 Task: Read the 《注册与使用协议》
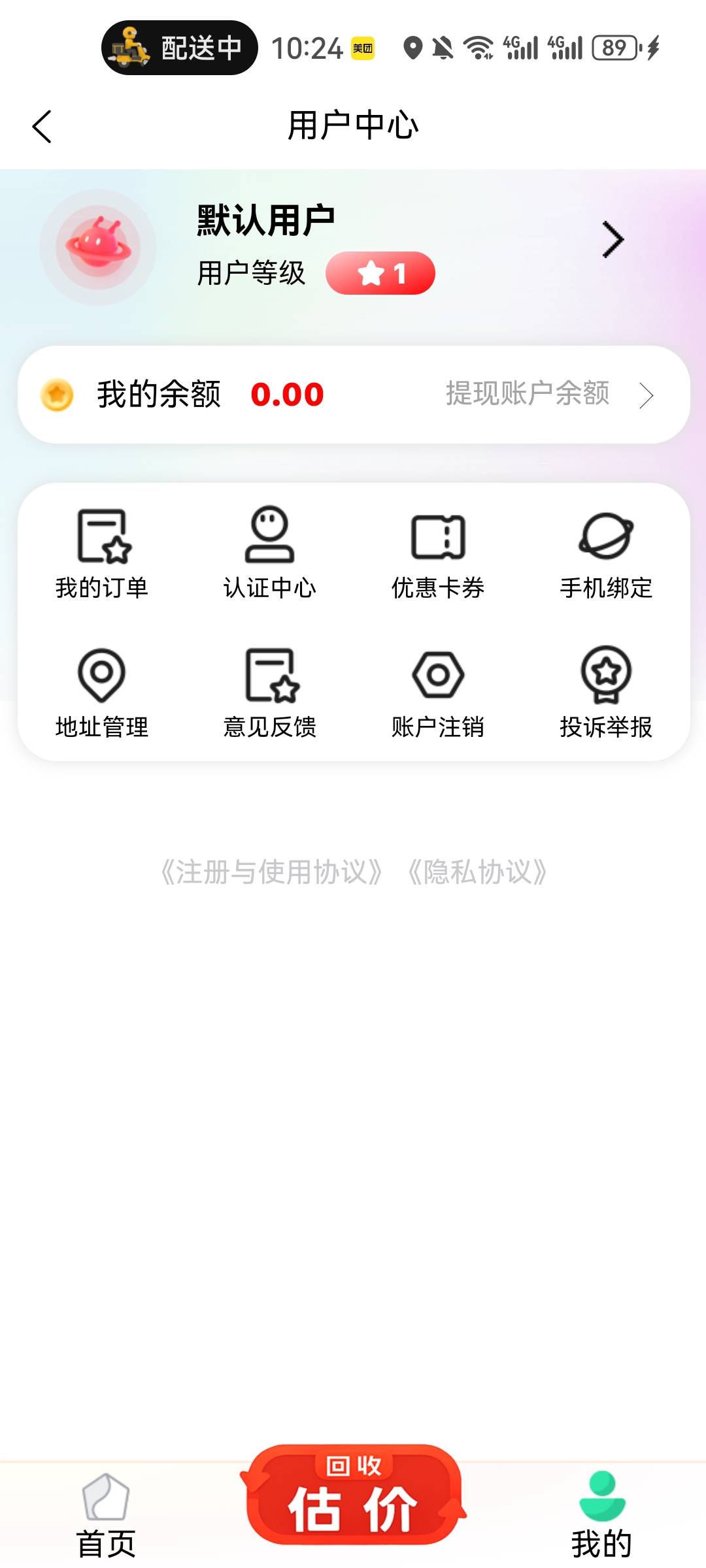tap(271, 872)
